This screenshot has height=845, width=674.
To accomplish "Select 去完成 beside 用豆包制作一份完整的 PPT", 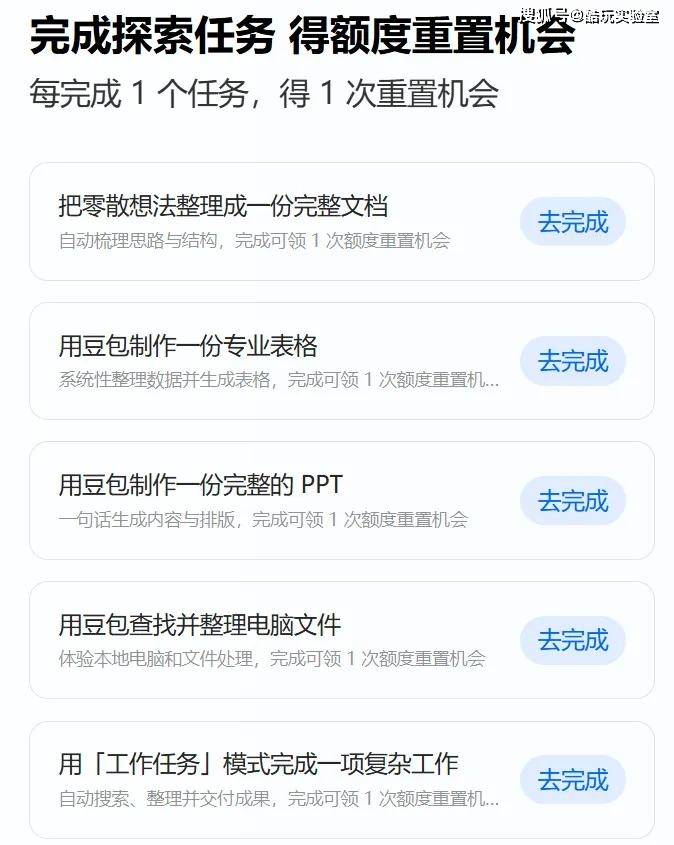I will point(573,501).
